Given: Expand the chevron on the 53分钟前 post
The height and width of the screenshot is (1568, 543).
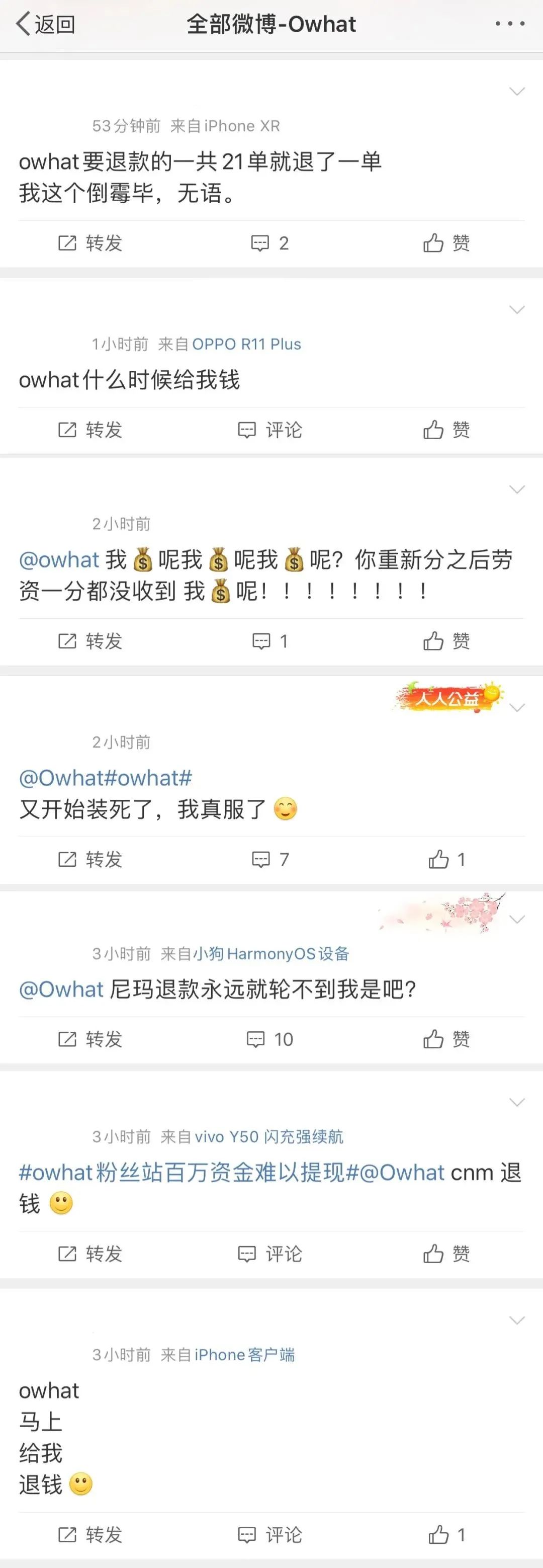Looking at the screenshot, I should [516, 92].
